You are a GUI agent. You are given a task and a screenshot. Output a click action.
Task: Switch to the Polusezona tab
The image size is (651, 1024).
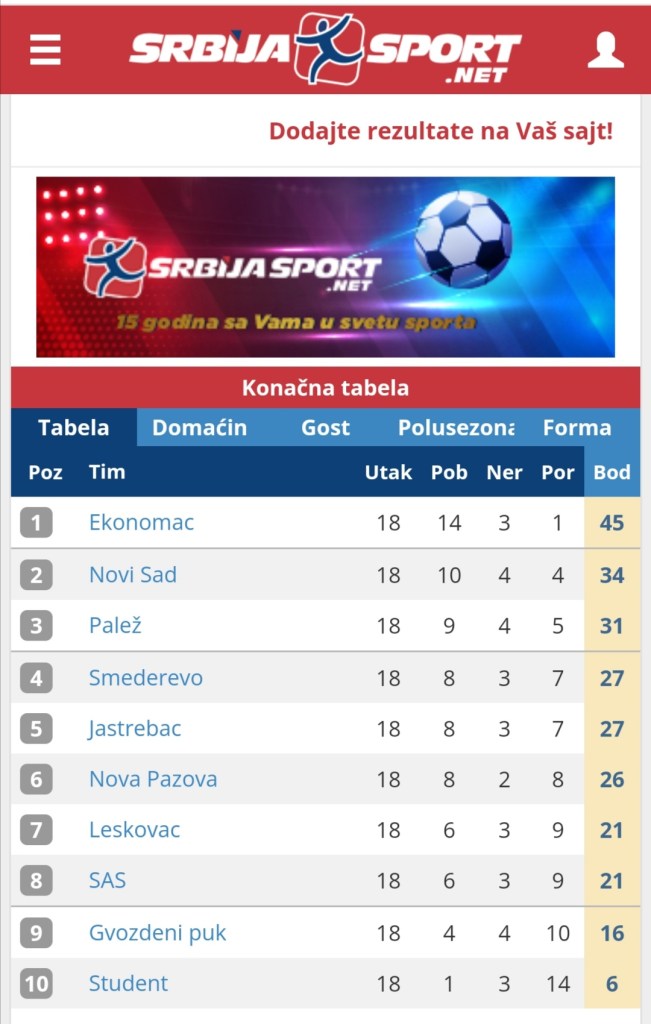tap(456, 428)
